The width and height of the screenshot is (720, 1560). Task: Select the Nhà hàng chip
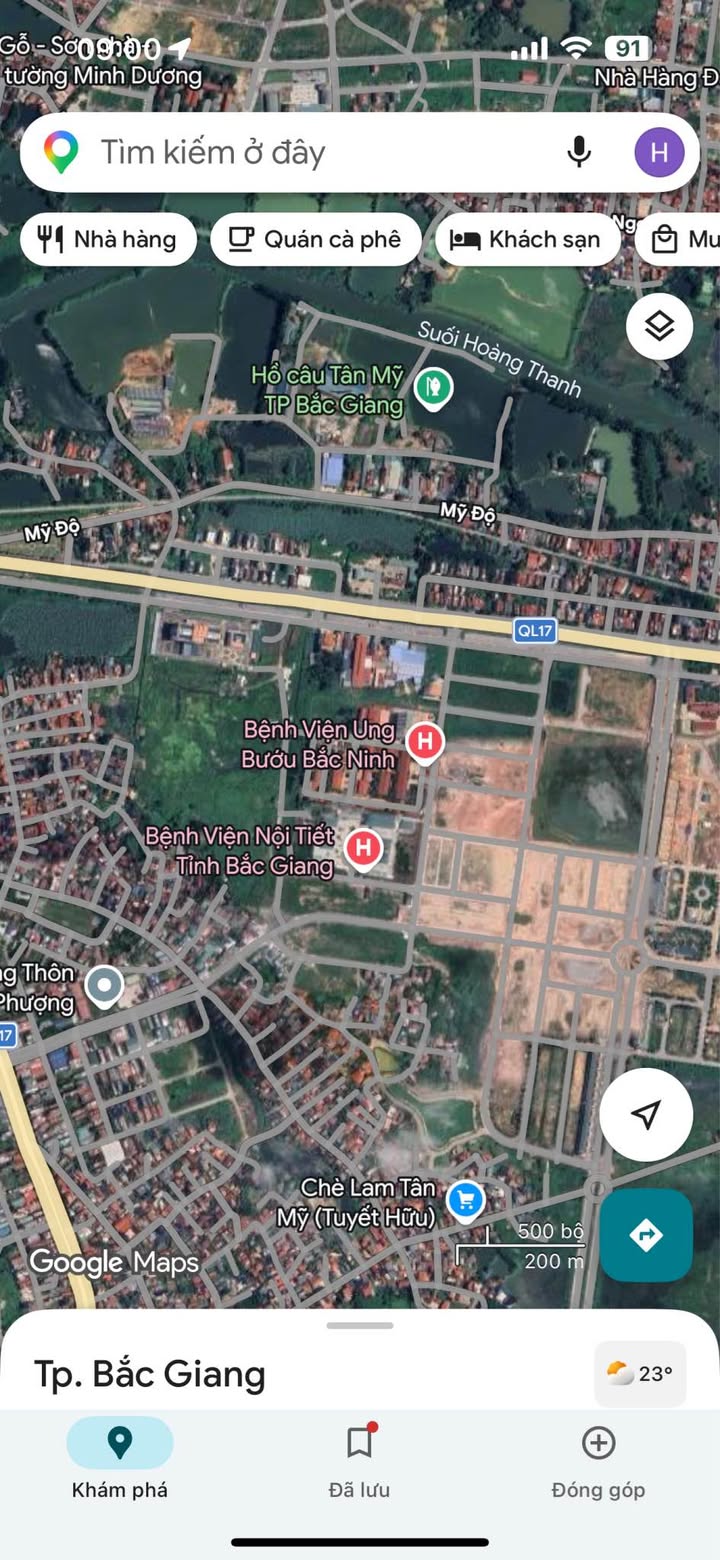pyautogui.click(x=108, y=239)
